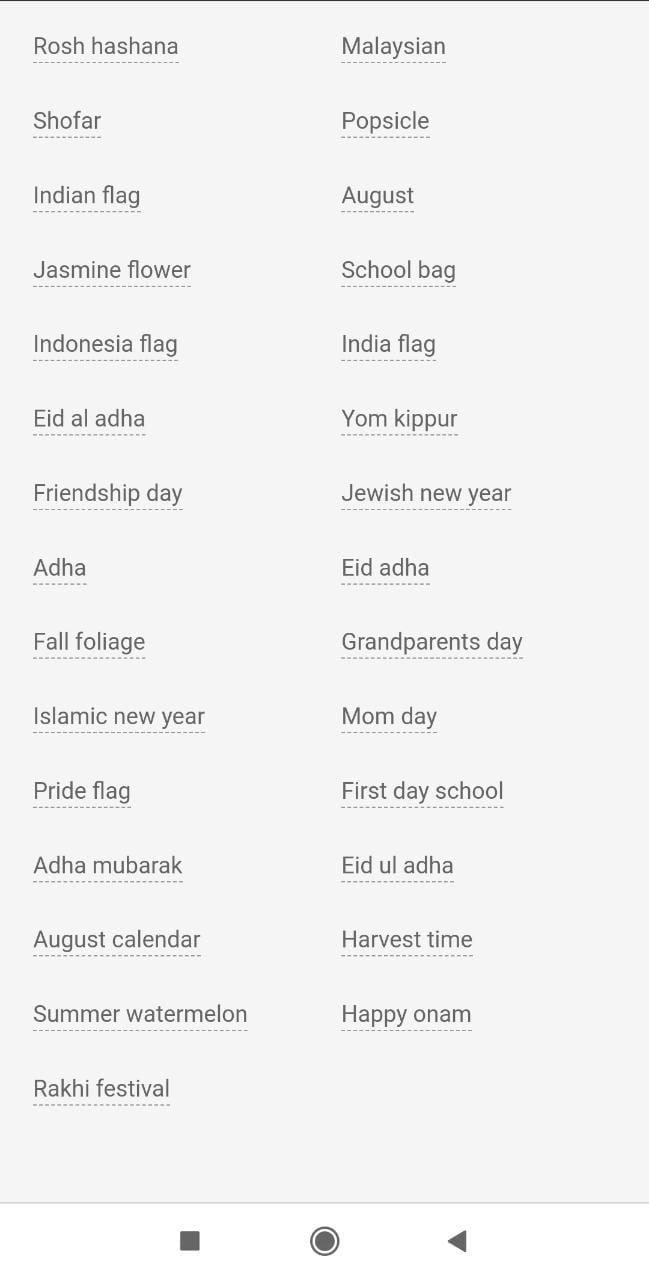
Task: Open the Rosh hashana link
Action: pyautogui.click(x=105, y=47)
